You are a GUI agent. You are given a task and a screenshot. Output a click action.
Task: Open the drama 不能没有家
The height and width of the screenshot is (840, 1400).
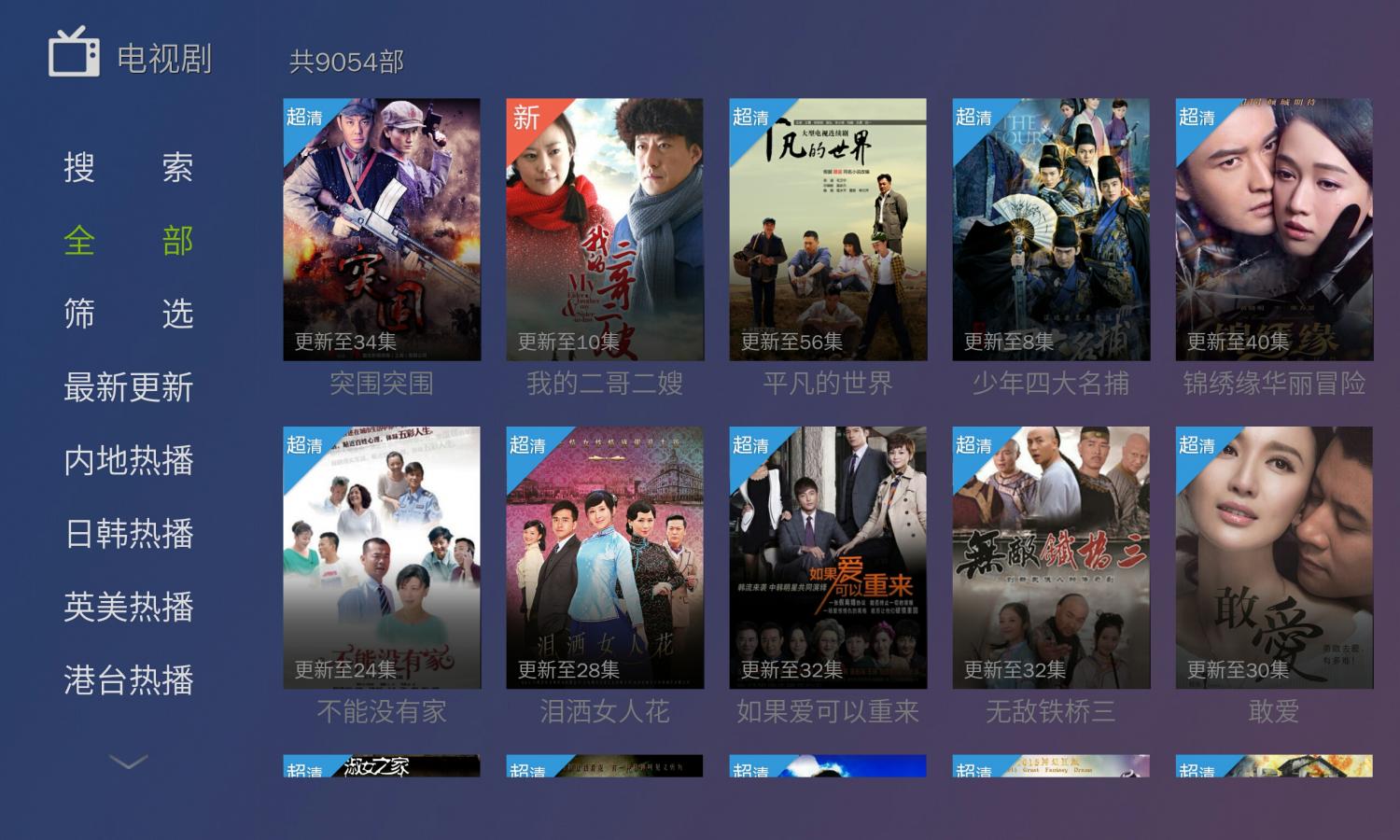point(382,558)
